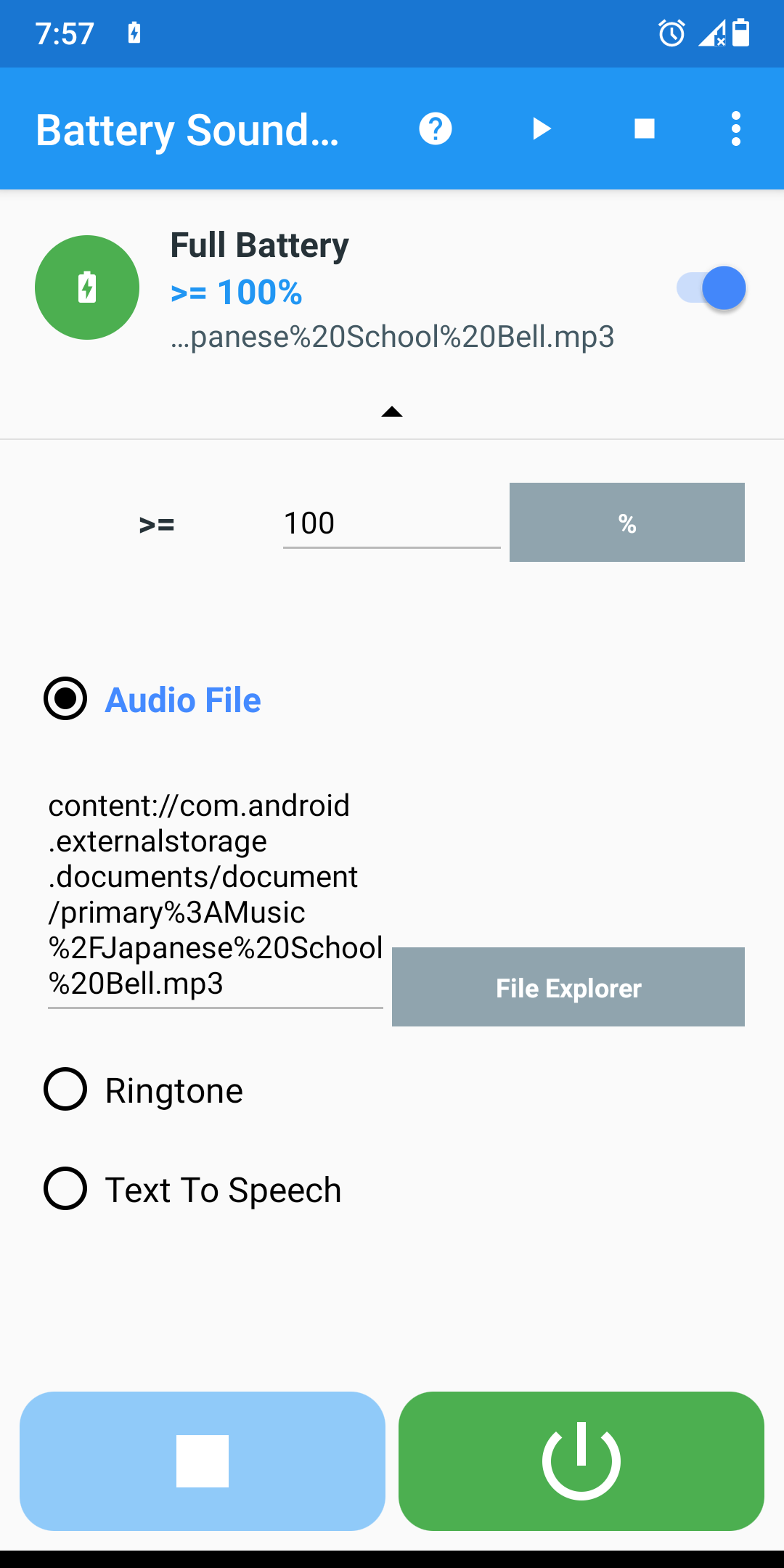Edit the 100 threshold value field

[x=391, y=523]
